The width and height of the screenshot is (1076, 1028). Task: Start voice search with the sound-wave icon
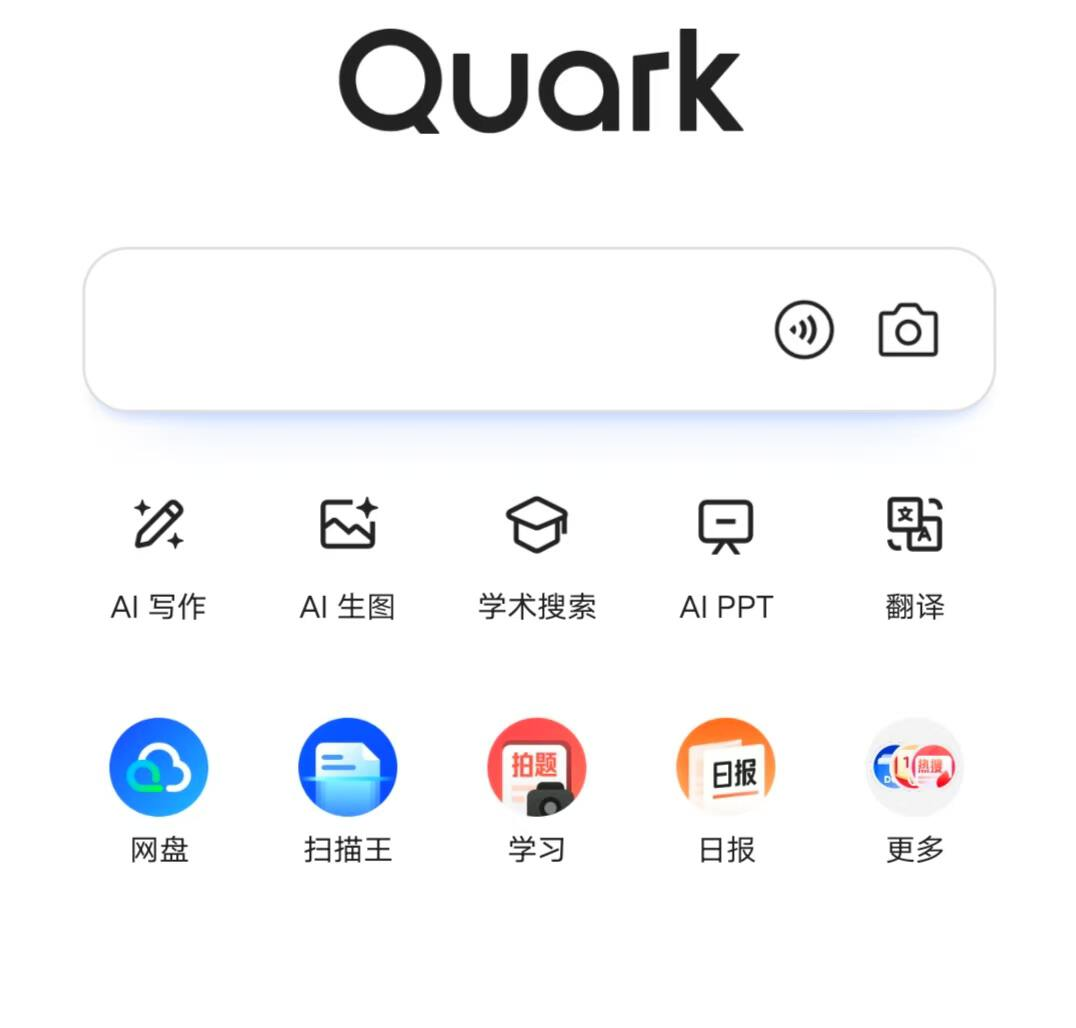click(804, 330)
